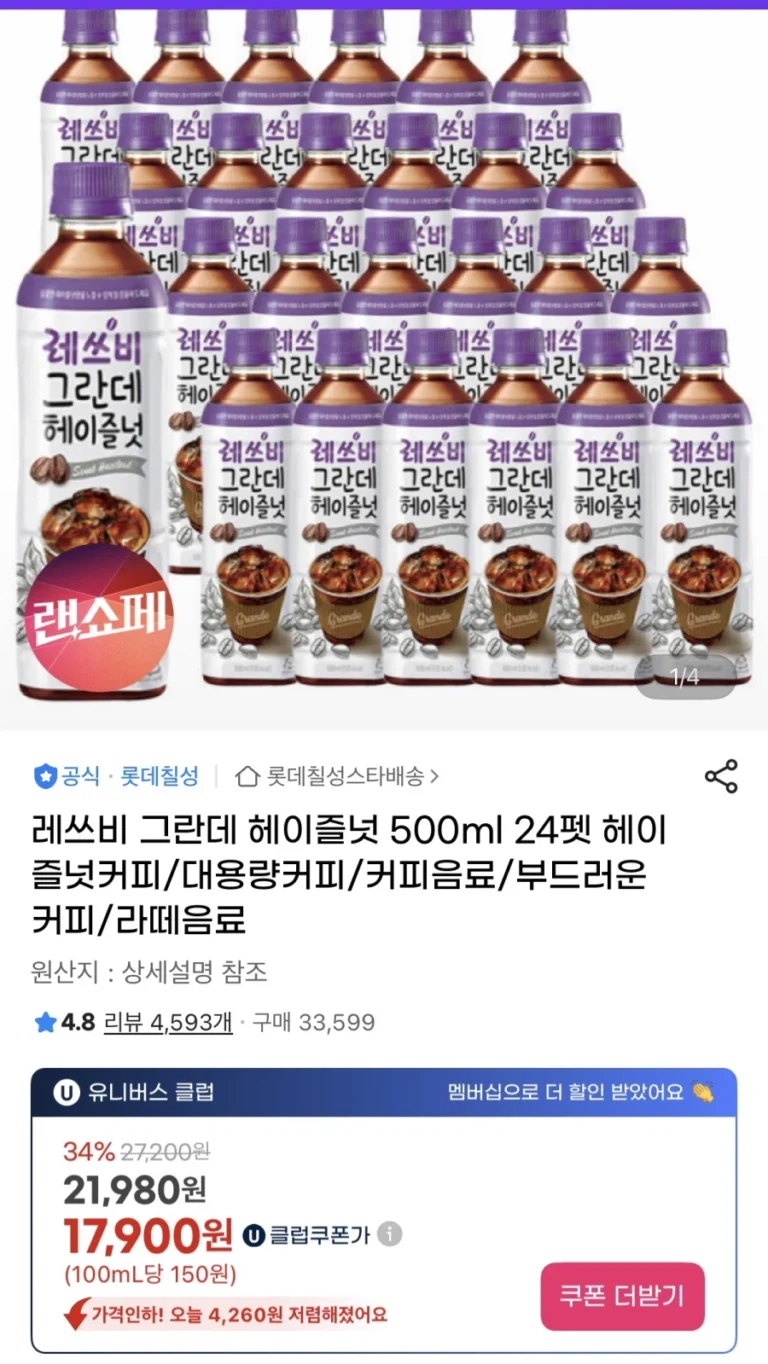Tap 쿠폰 더받기 button

click(x=622, y=1296)
